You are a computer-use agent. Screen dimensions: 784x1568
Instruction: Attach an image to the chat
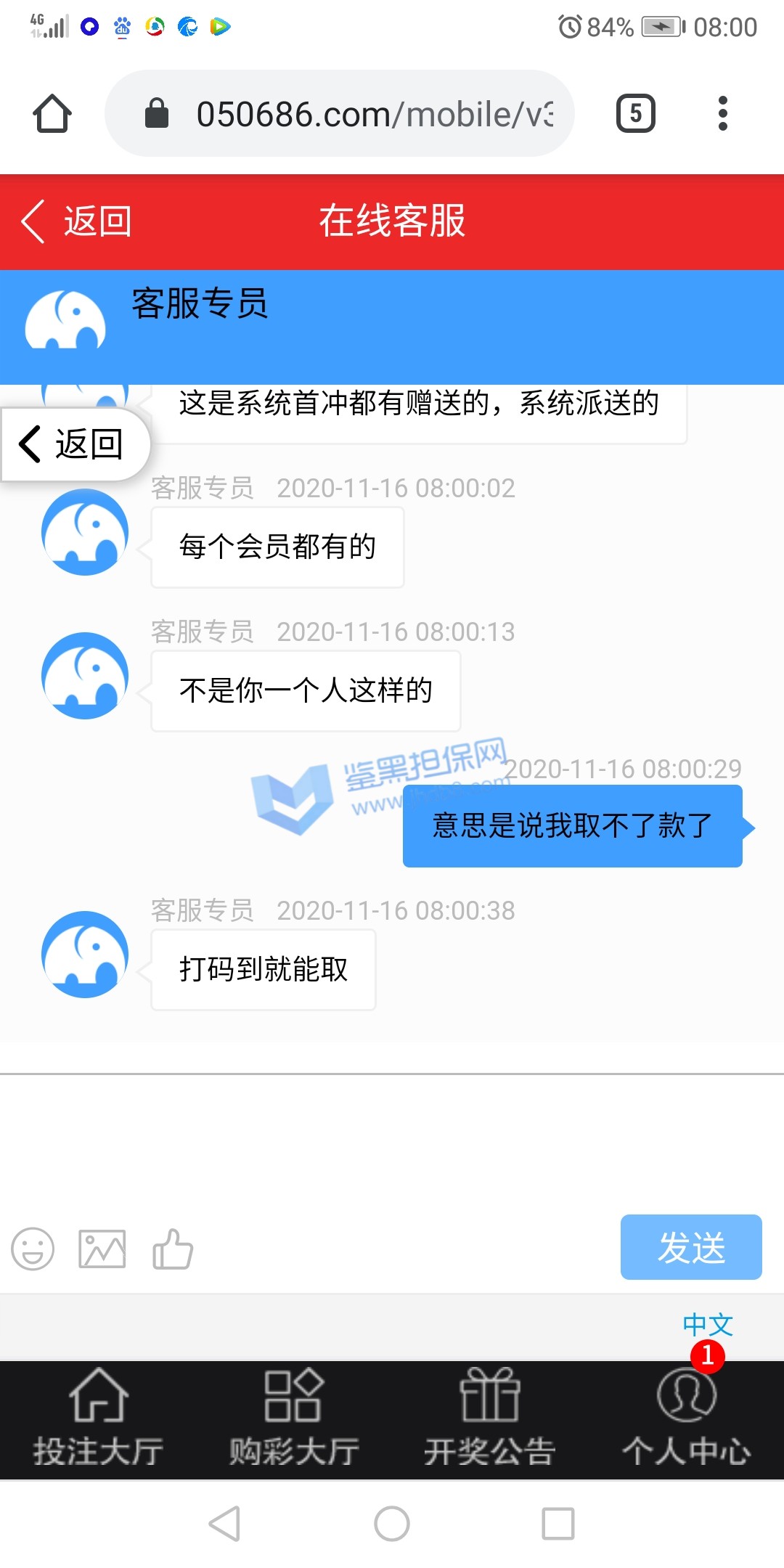pos(102,1249)
